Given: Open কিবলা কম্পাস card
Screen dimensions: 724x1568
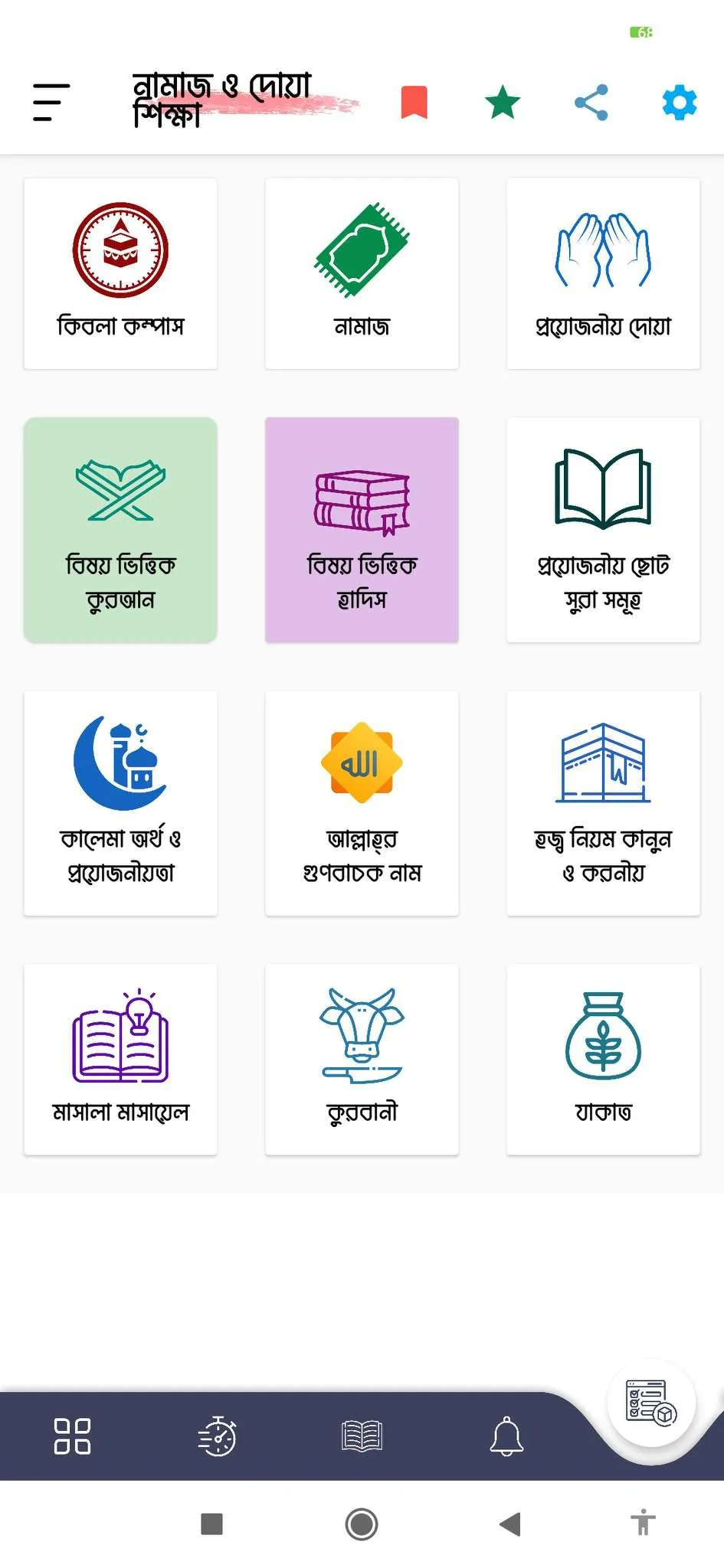Looking at the screenshot, I should click(x=120, y=273).
